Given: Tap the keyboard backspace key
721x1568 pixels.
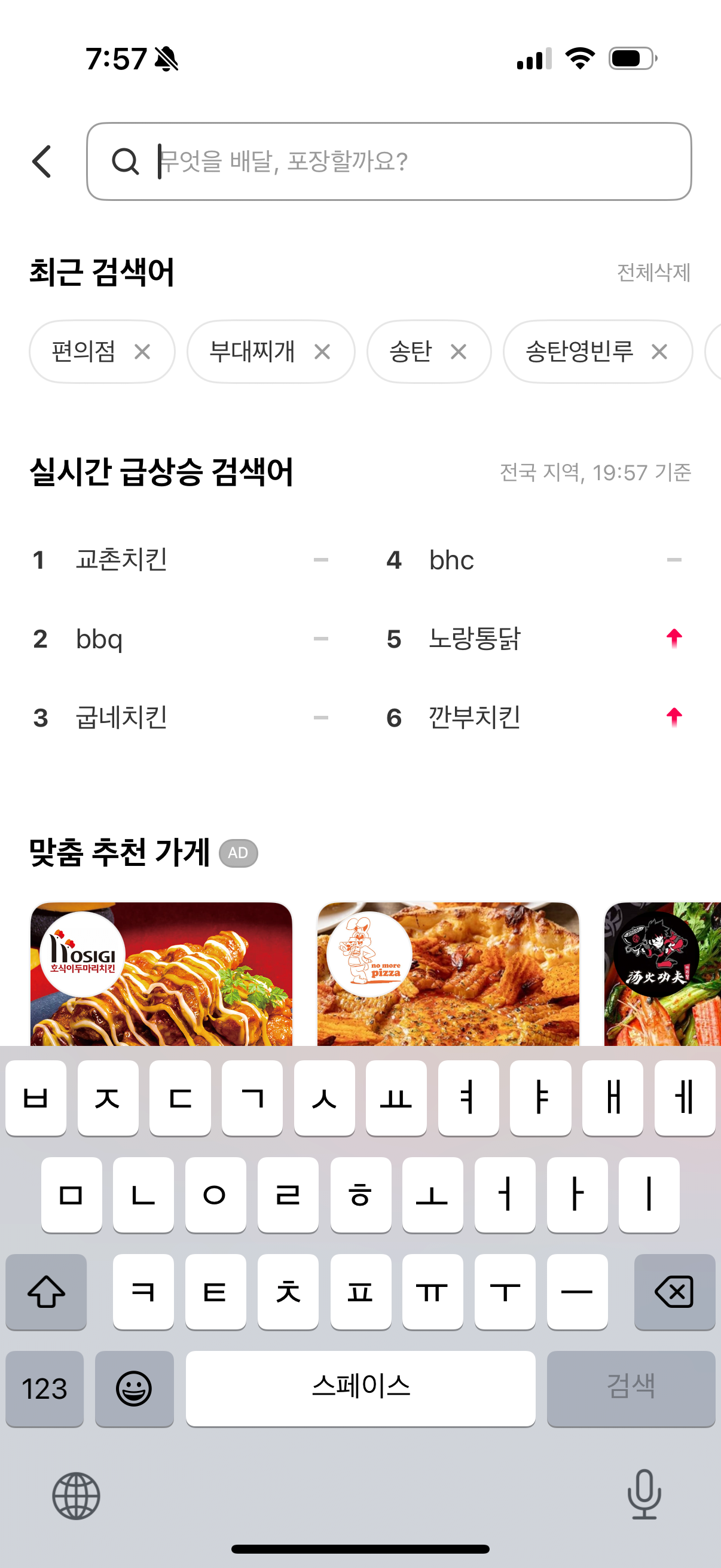Looking at the screenshot, I should pyautogui.click(x=674, y=1292).
